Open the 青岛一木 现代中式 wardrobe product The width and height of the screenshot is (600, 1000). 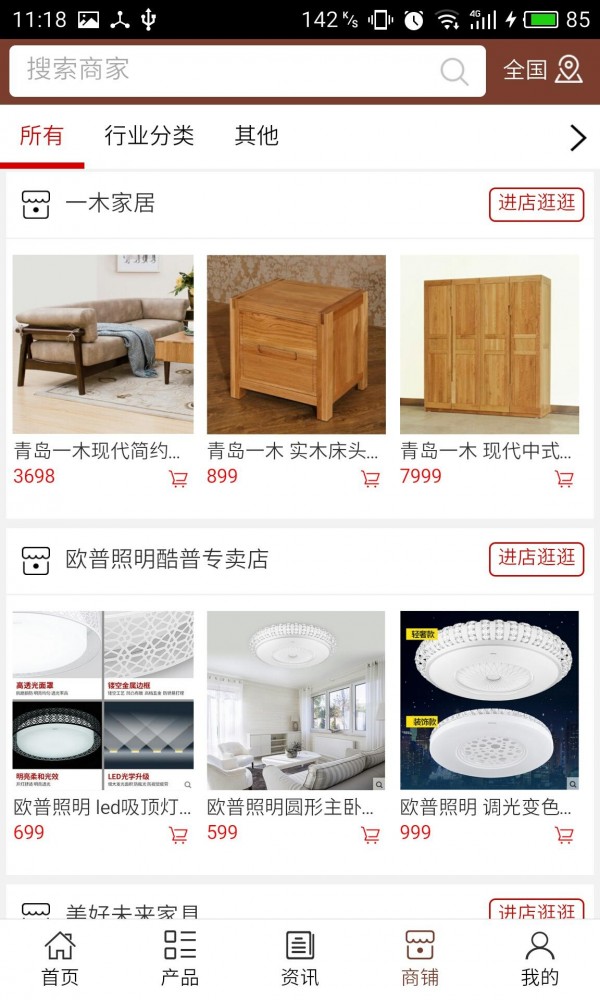pos(489,344)
